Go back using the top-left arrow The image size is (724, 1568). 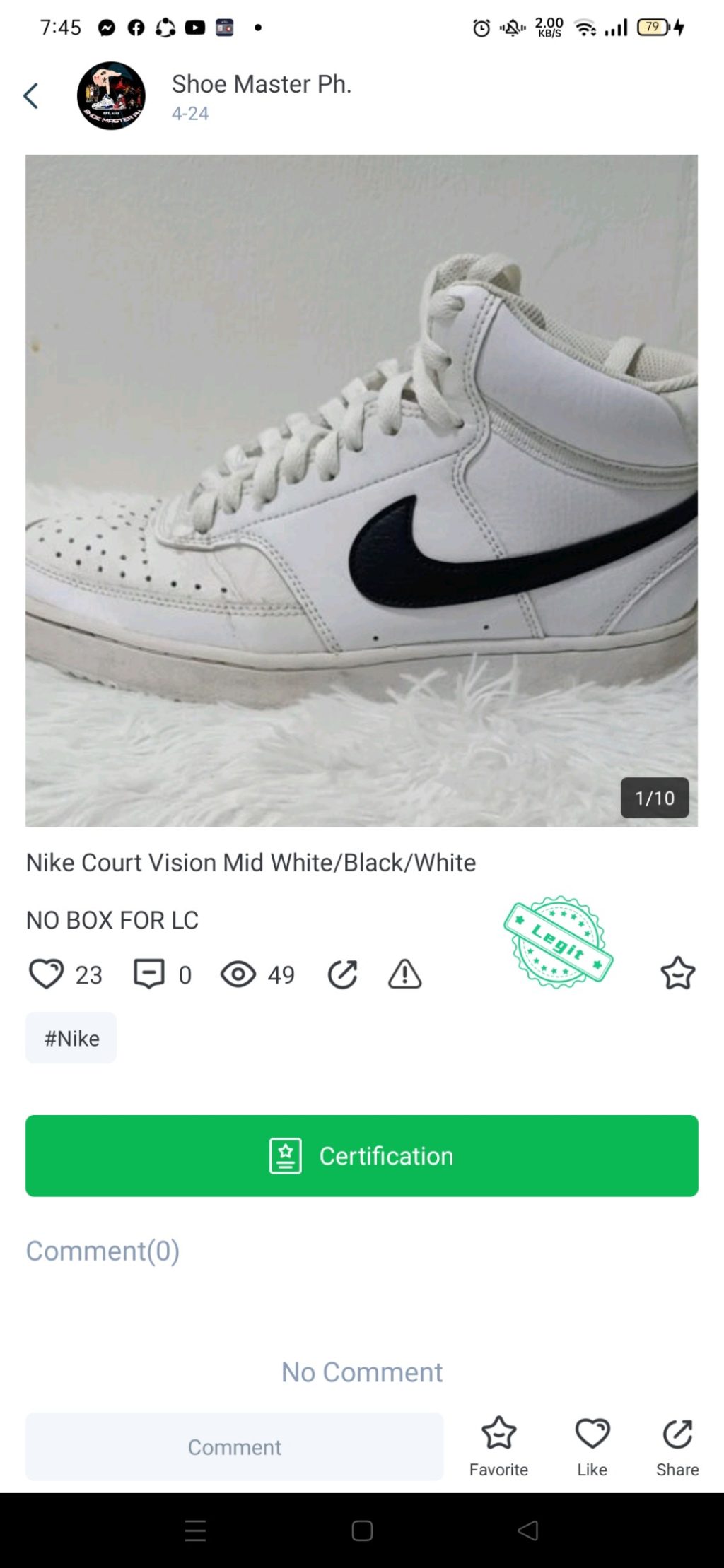(x=30, y=95)
